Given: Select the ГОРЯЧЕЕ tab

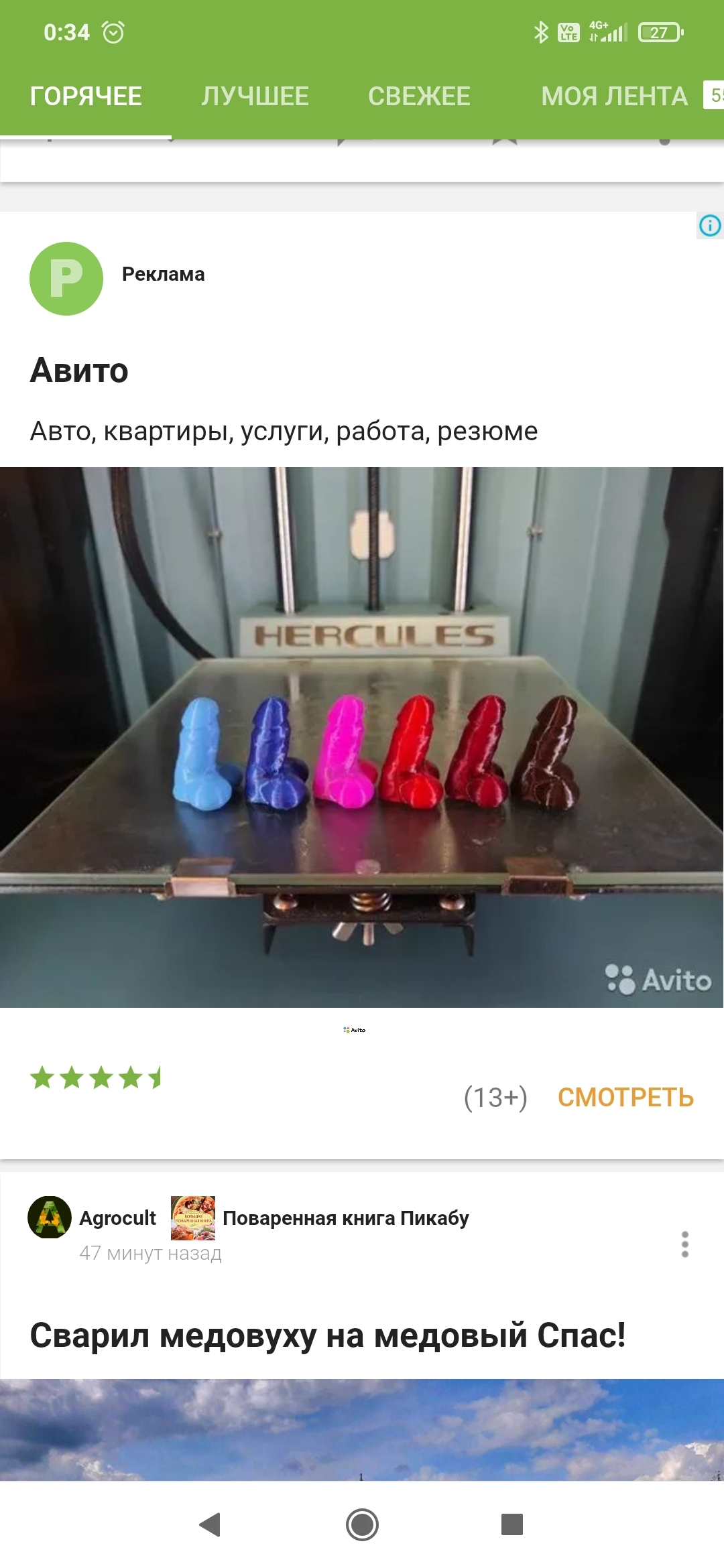Looking at the screenshot, I should click(86, 96).
